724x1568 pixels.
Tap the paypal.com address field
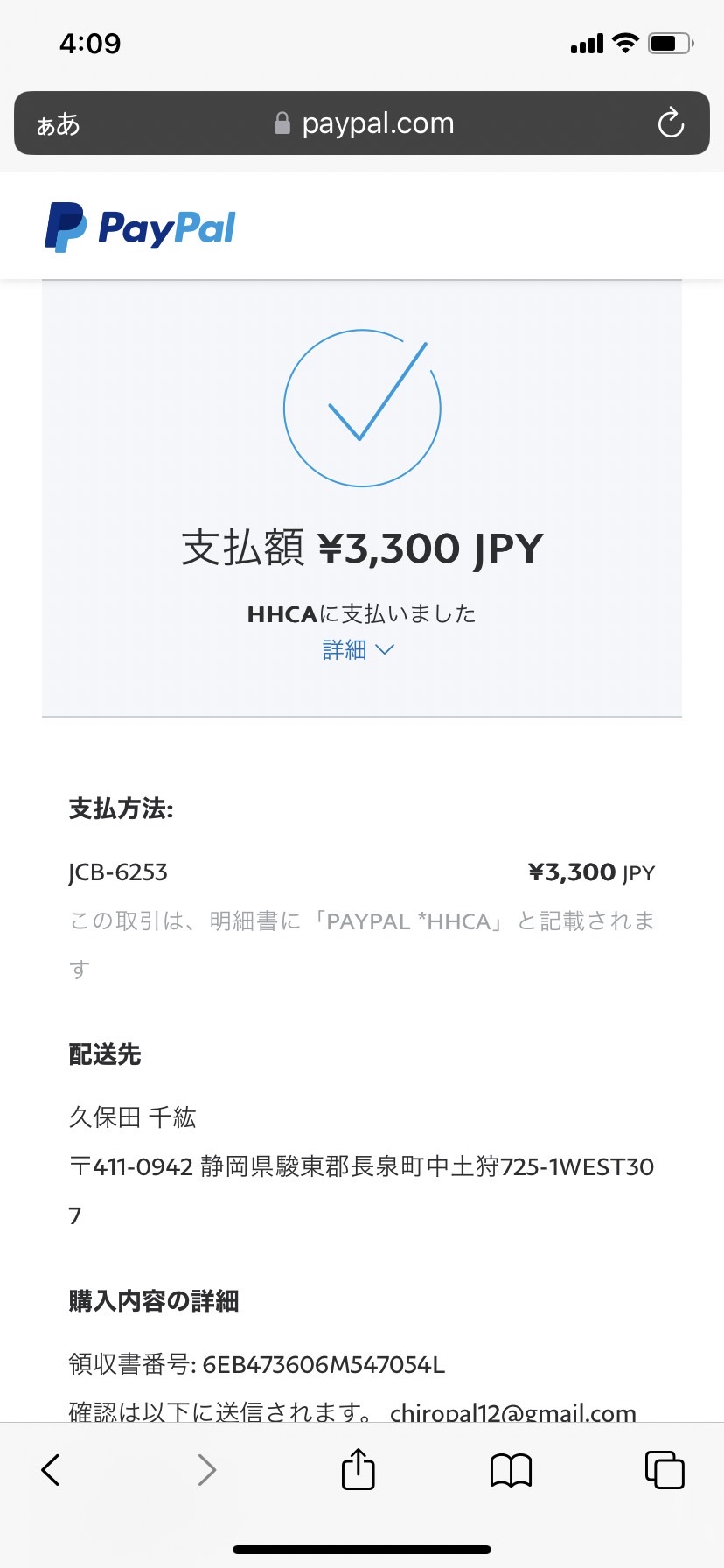pos(362,123)
